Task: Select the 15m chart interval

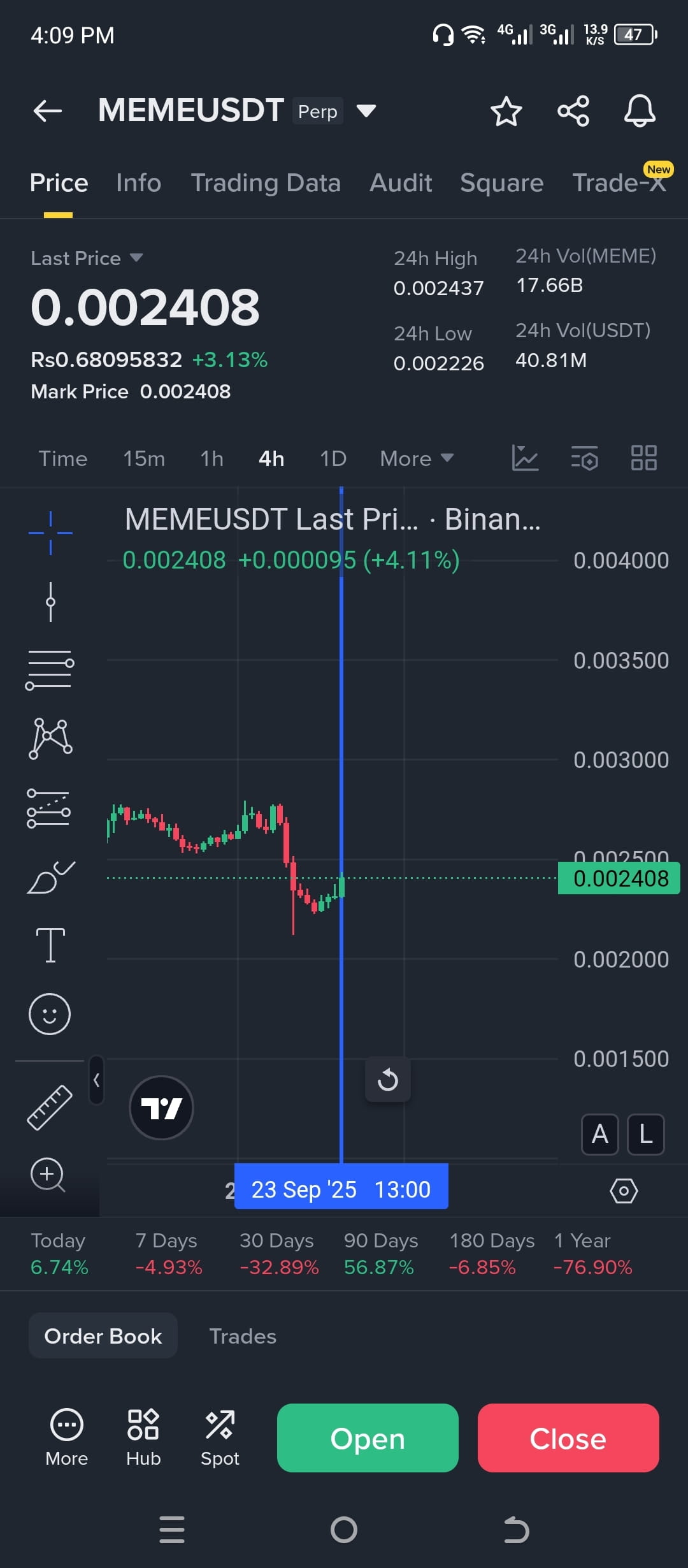Action: [x=144, y=458]
